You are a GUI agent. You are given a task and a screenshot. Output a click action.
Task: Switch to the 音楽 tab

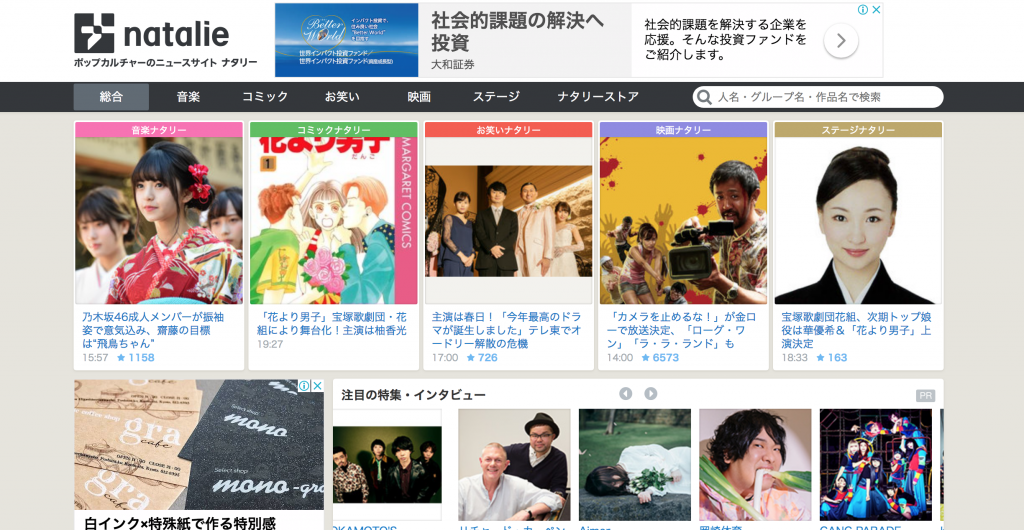188,97
